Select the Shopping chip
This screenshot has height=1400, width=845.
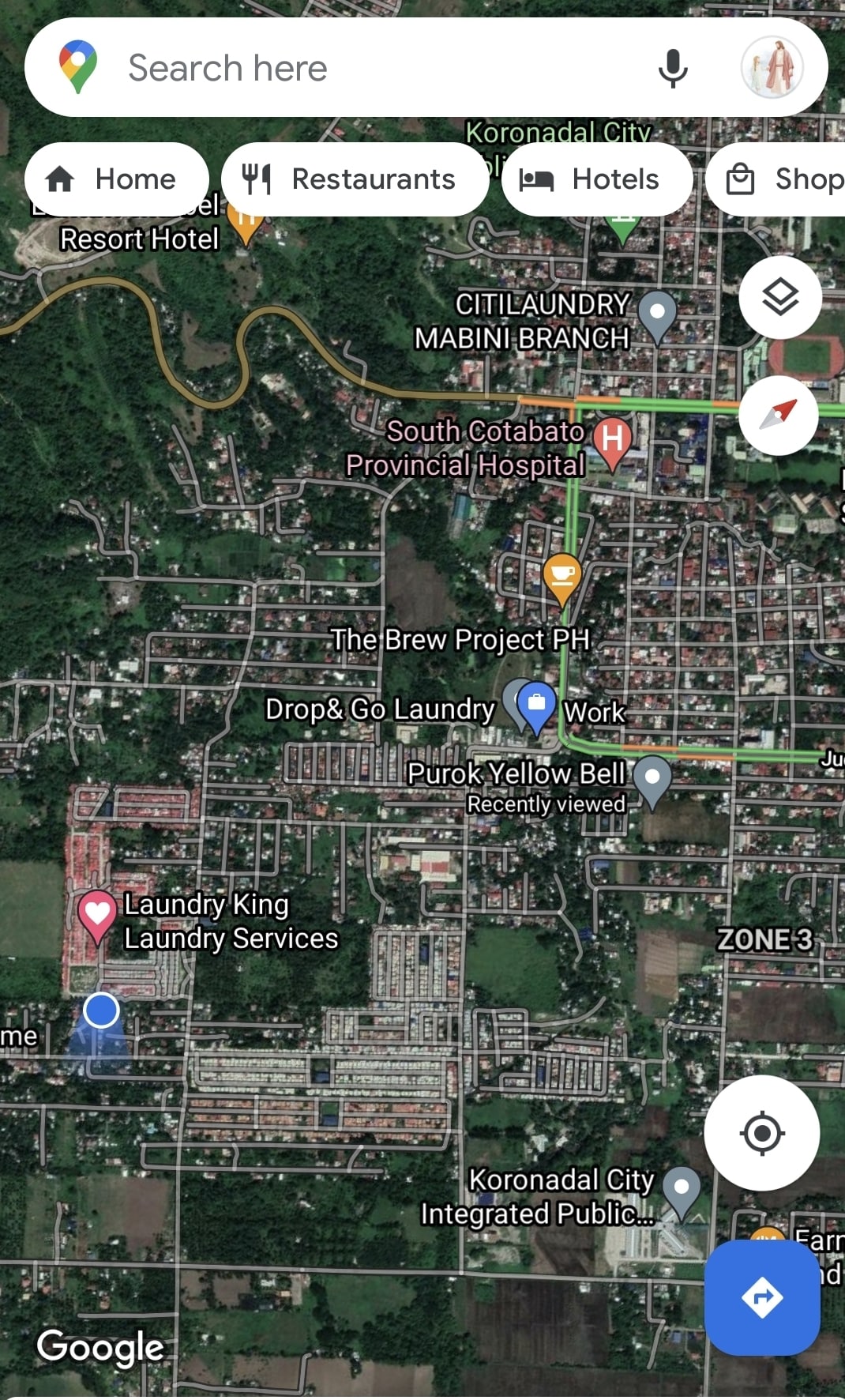click(776, 179)
